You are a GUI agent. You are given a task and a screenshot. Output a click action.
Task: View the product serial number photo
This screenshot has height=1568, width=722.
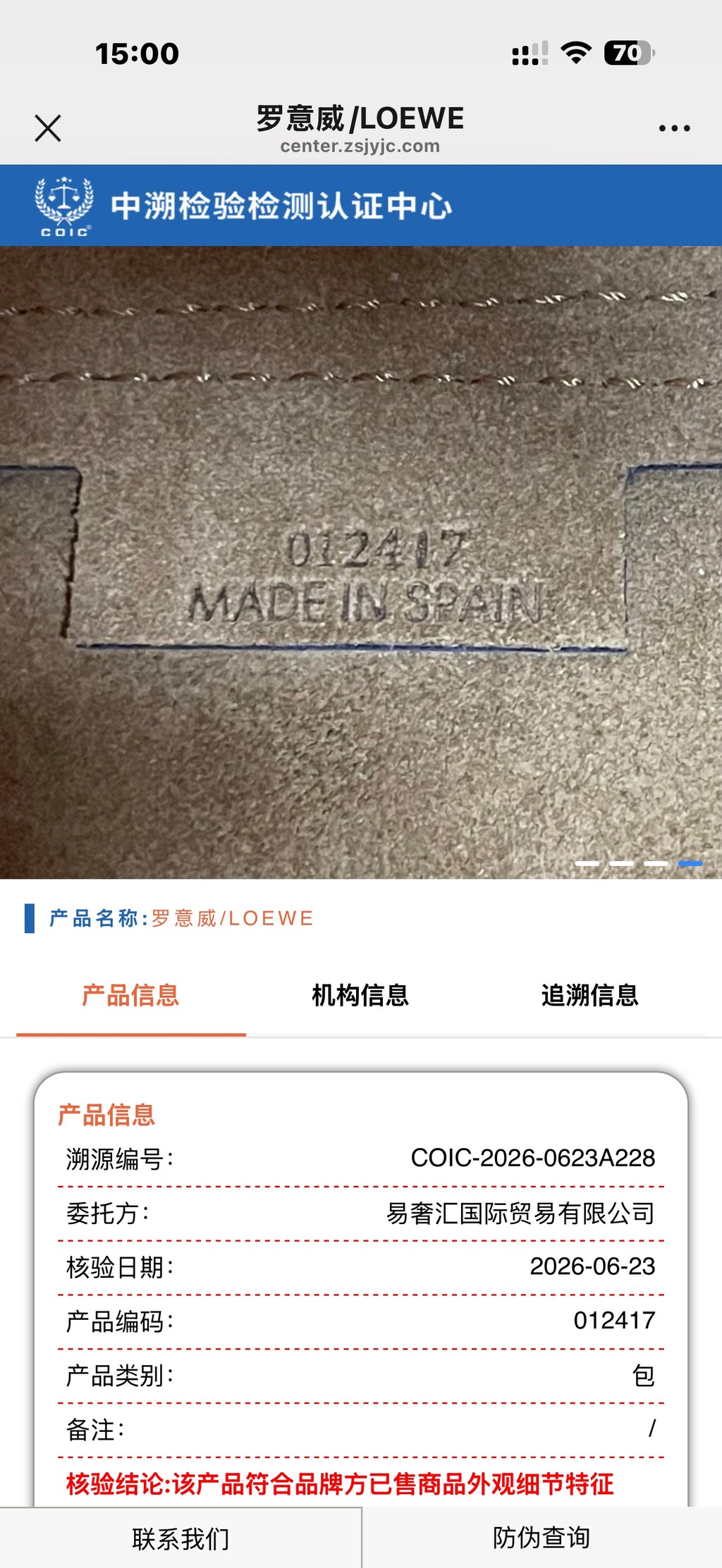[361, 562]
